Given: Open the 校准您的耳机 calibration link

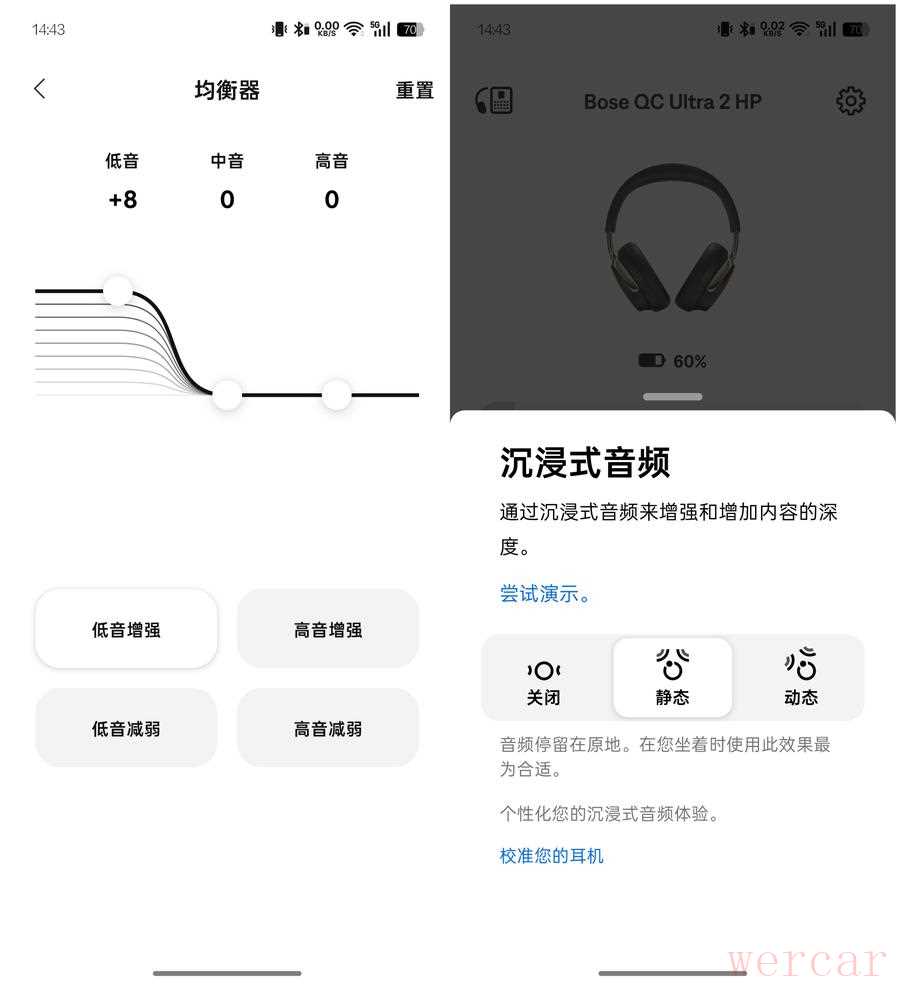Looking at the screenshot, I should (551, 855).
